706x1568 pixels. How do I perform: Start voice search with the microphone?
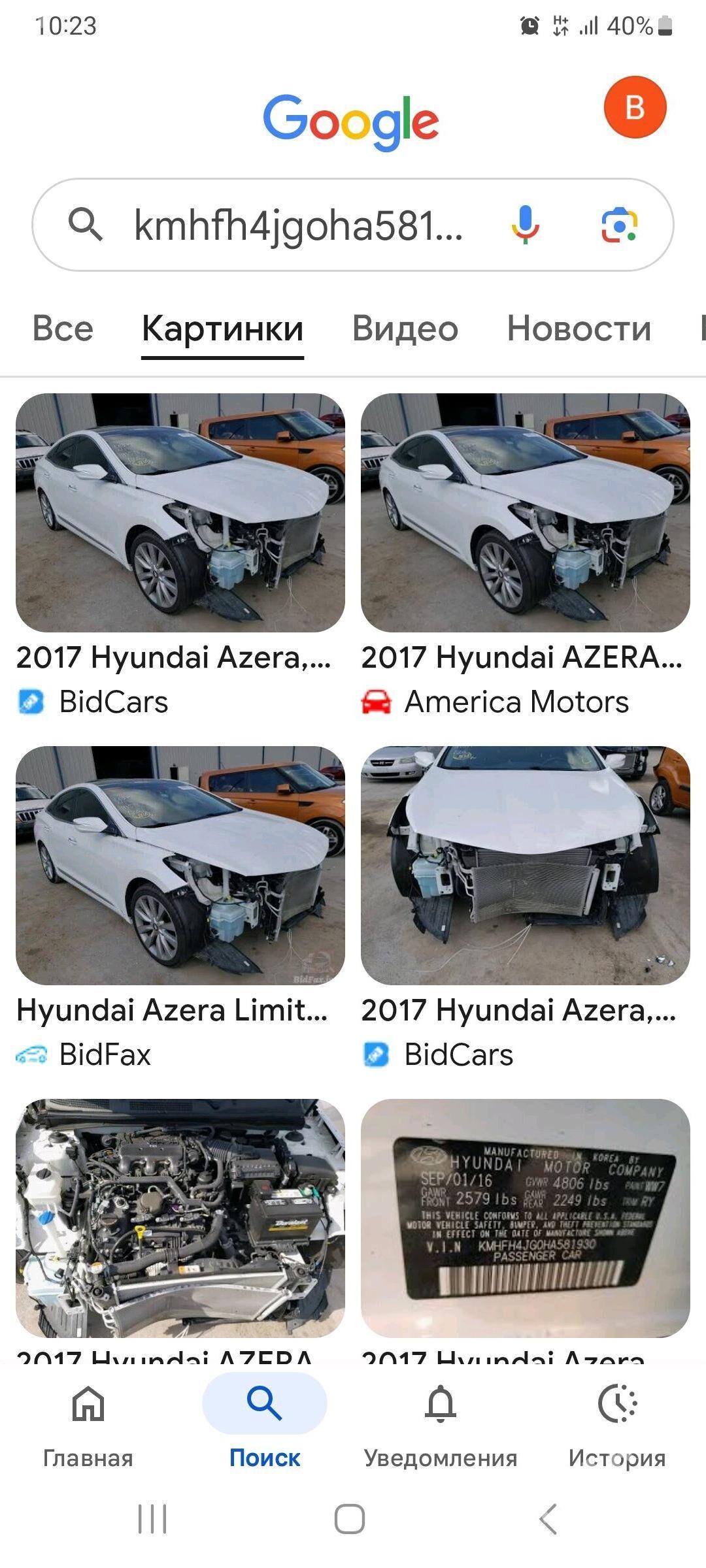pyautogui.click(x=525, y=225)
